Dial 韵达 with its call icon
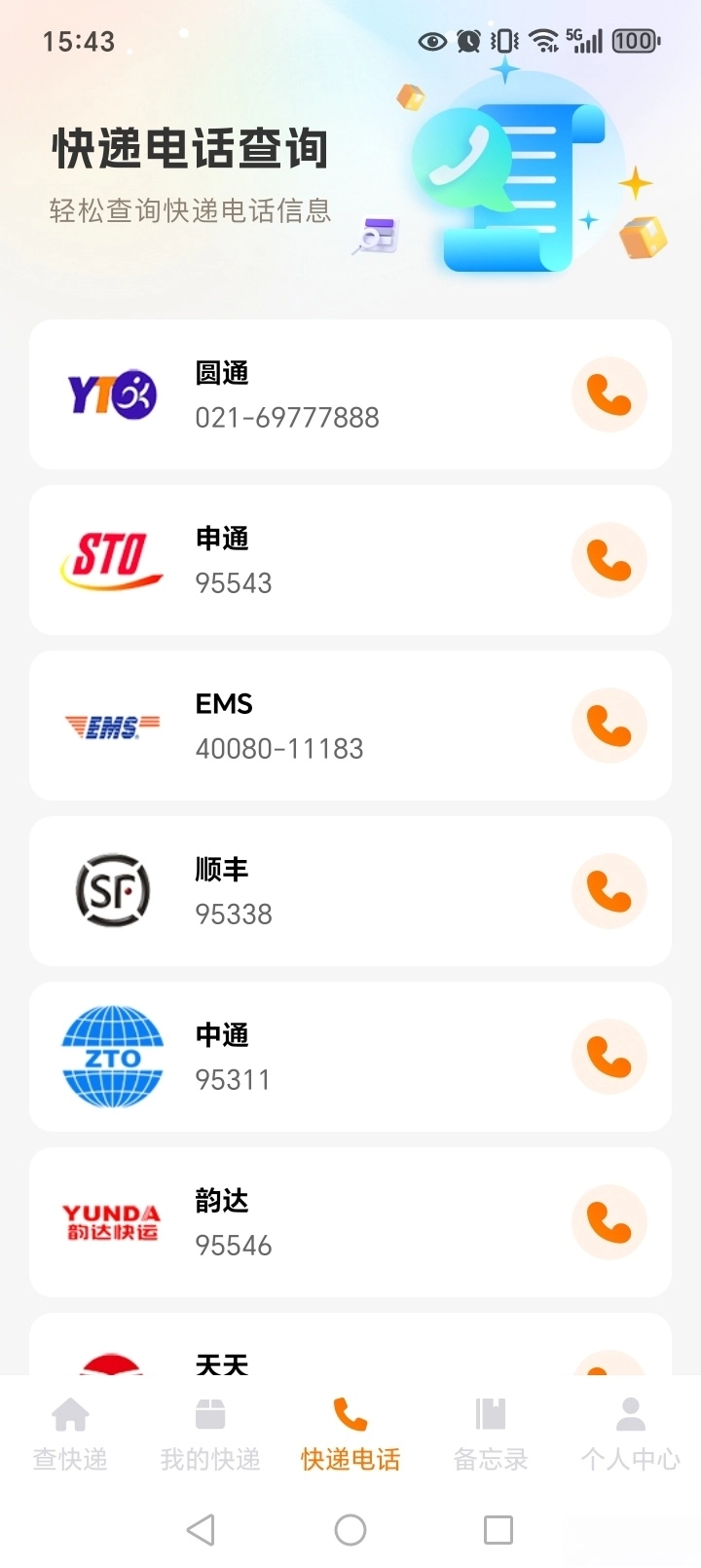 [x=609, y=1222]
